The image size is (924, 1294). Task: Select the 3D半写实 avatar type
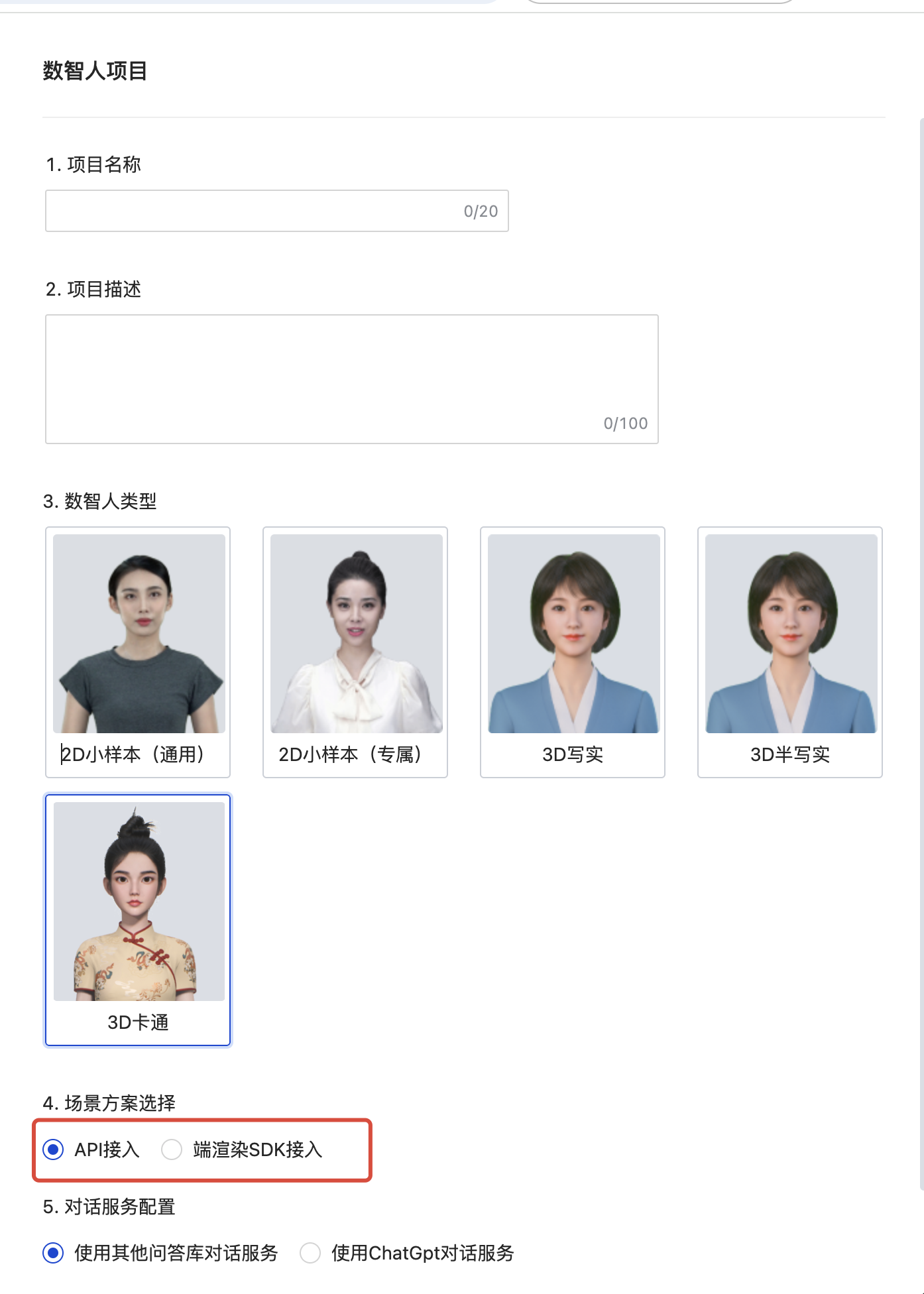(x=790, y=652)
